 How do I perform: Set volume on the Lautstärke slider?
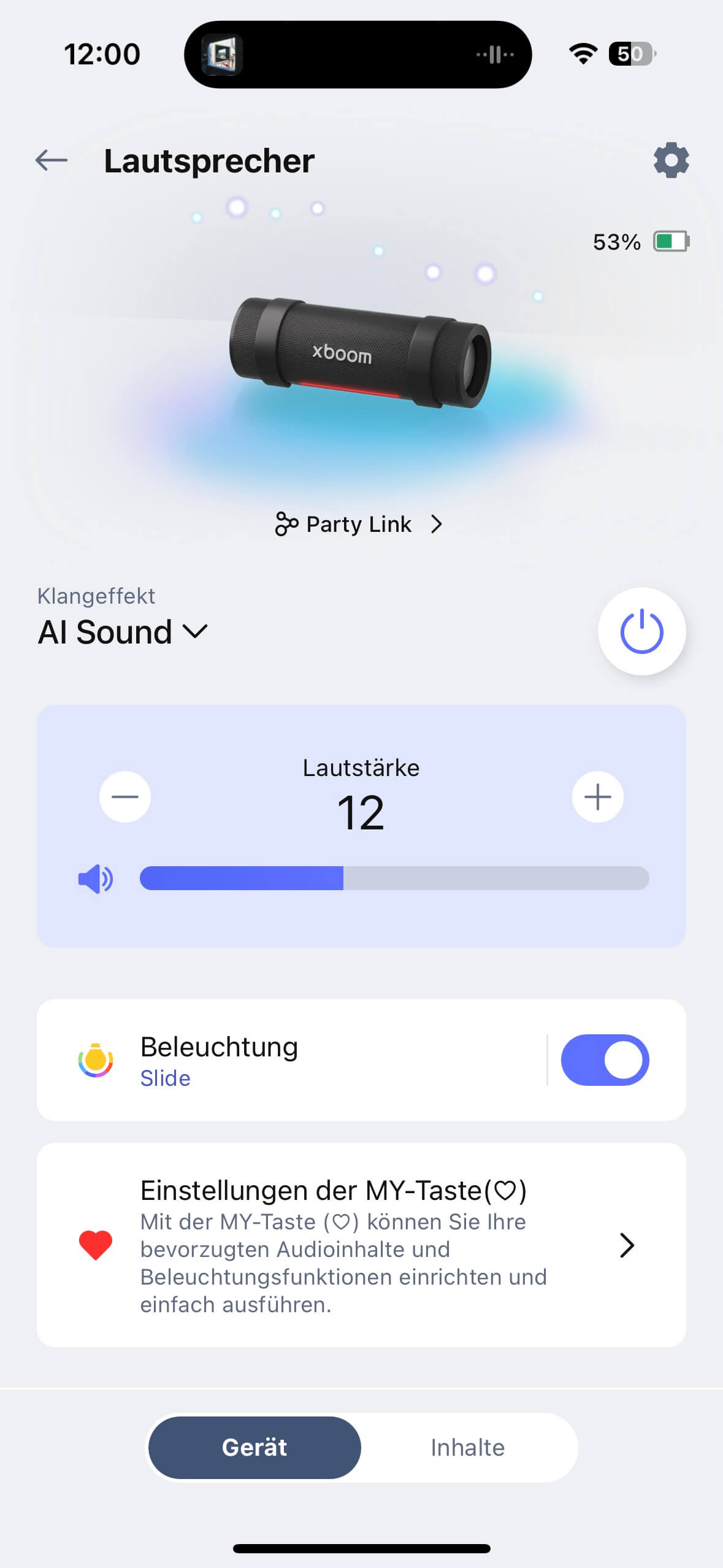pos(394,878)
